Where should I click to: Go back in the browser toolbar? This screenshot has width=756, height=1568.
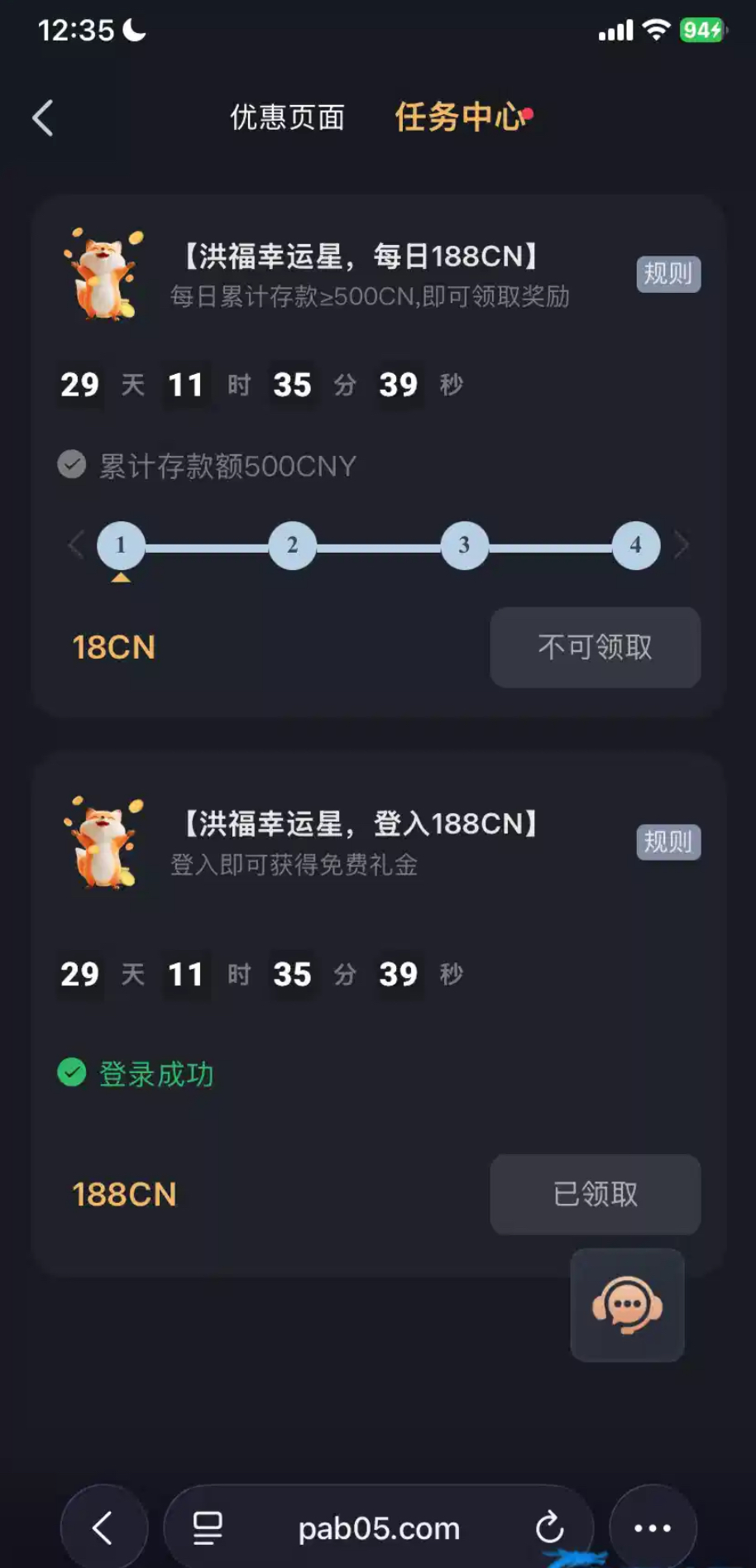103,1527
